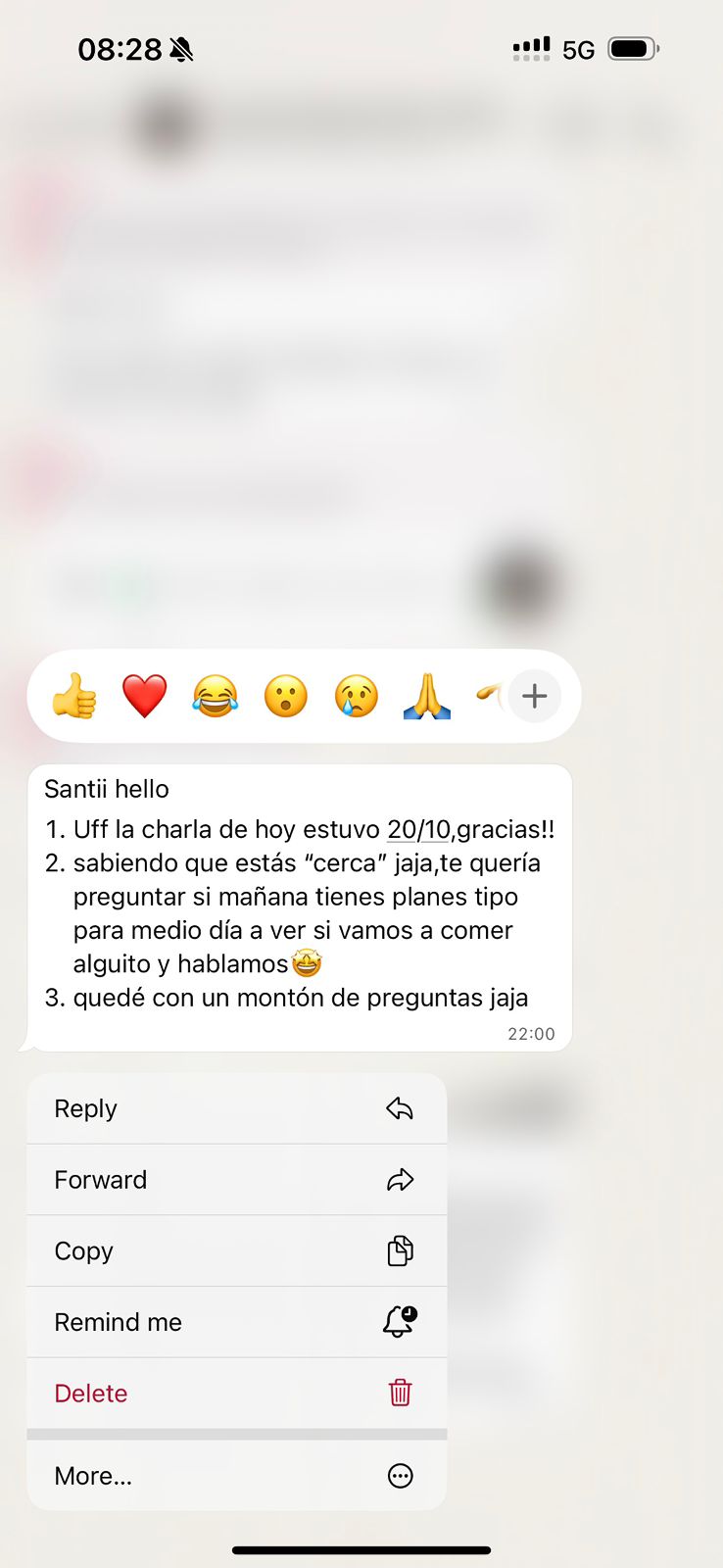Image resolution: width=723 pixels, height=1568 pixels.
Task: React with the red heart emoji
Action: [x=145, y=696]
